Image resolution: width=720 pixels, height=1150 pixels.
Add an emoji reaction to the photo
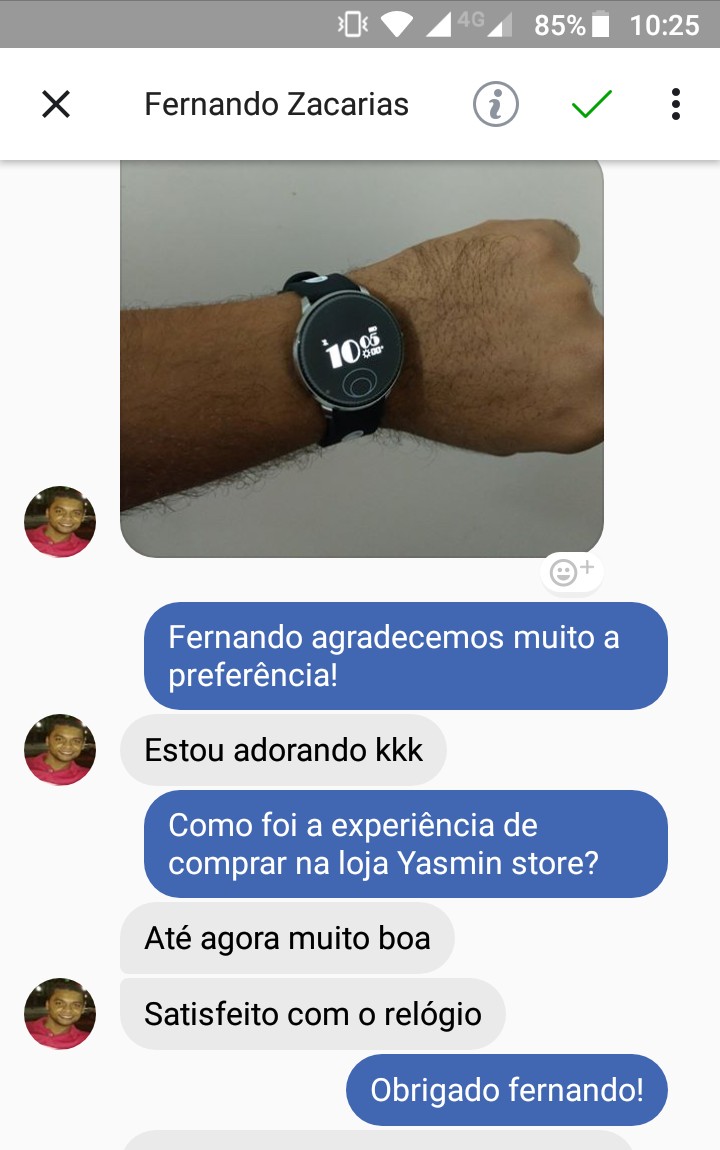[x=572, y=572]
